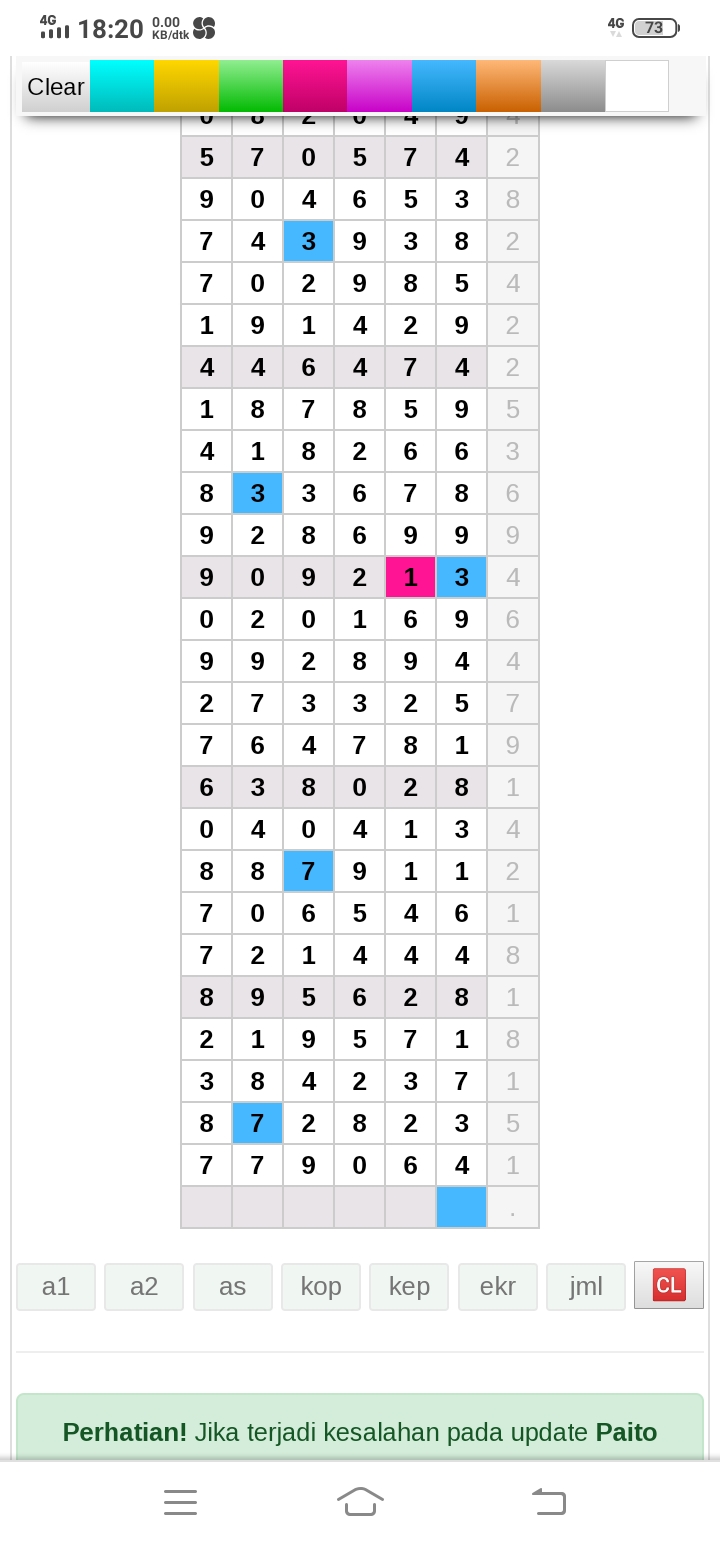
Task: Tap the Clear button in color bar
Action: [x=56, y=87]
